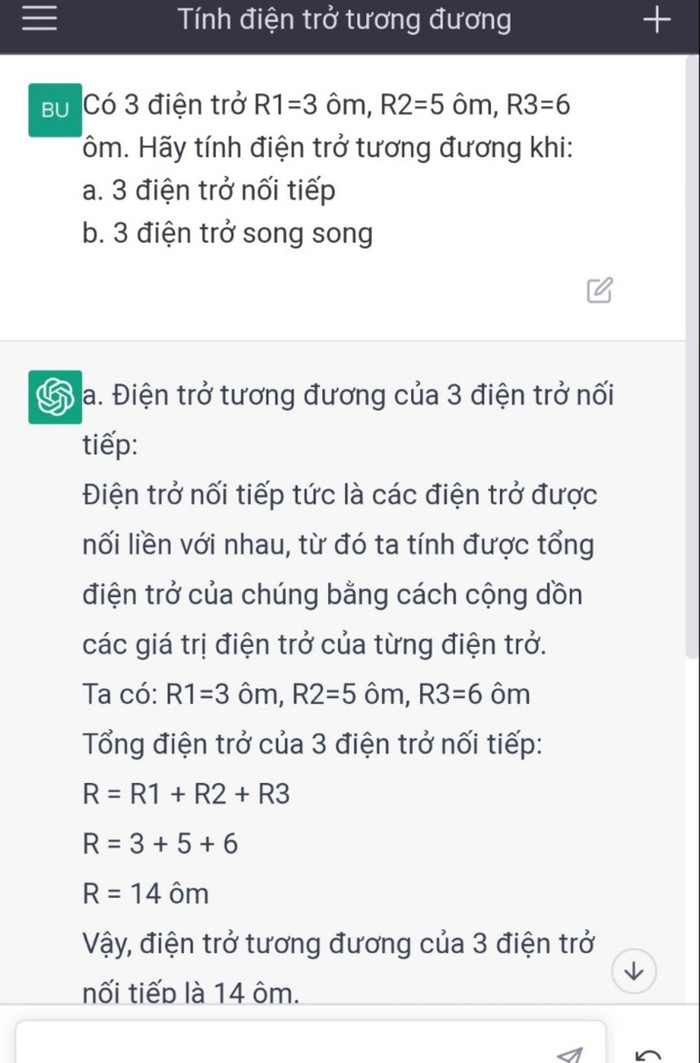Jump to bottom with down arrow button

635,972
